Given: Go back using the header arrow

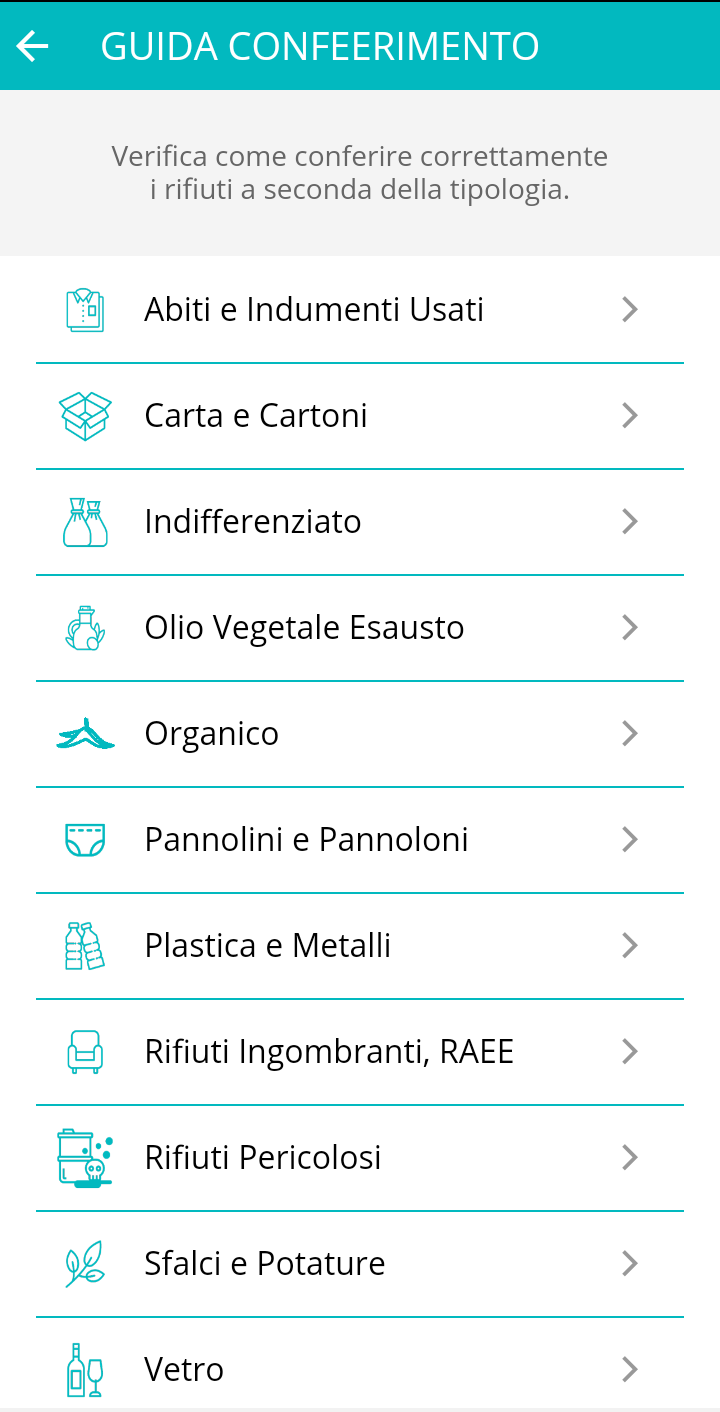Looking at the screenshot, I should click(32, 46).
